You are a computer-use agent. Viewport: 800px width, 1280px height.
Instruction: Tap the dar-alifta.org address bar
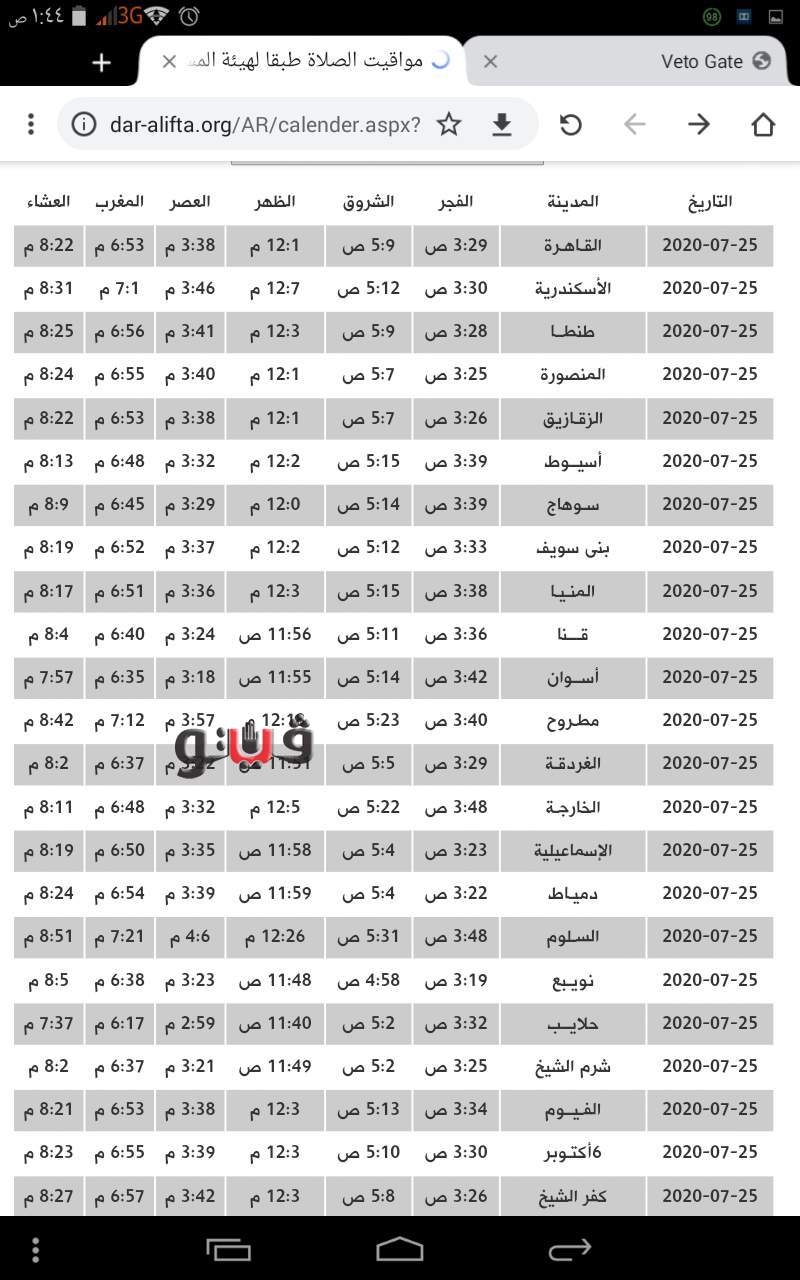(x=265, y=124)
